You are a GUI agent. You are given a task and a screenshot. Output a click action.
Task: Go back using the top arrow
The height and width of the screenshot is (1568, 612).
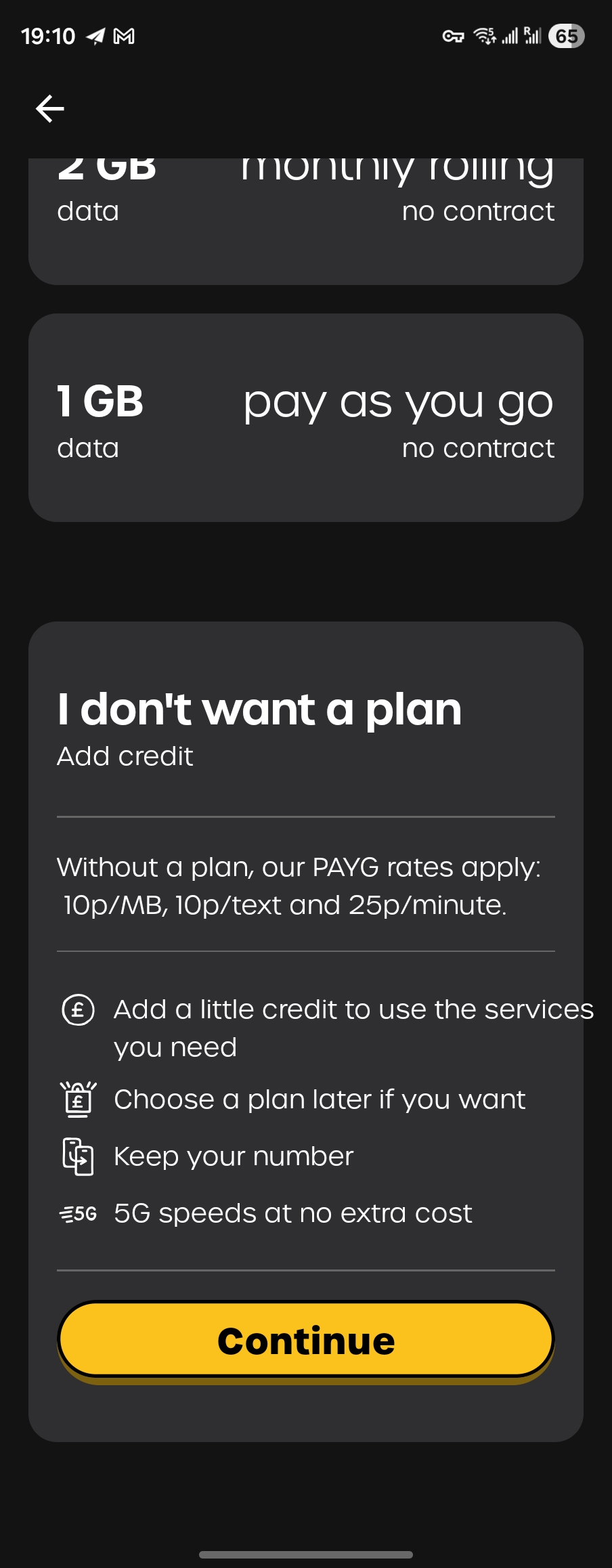(50, 108)
